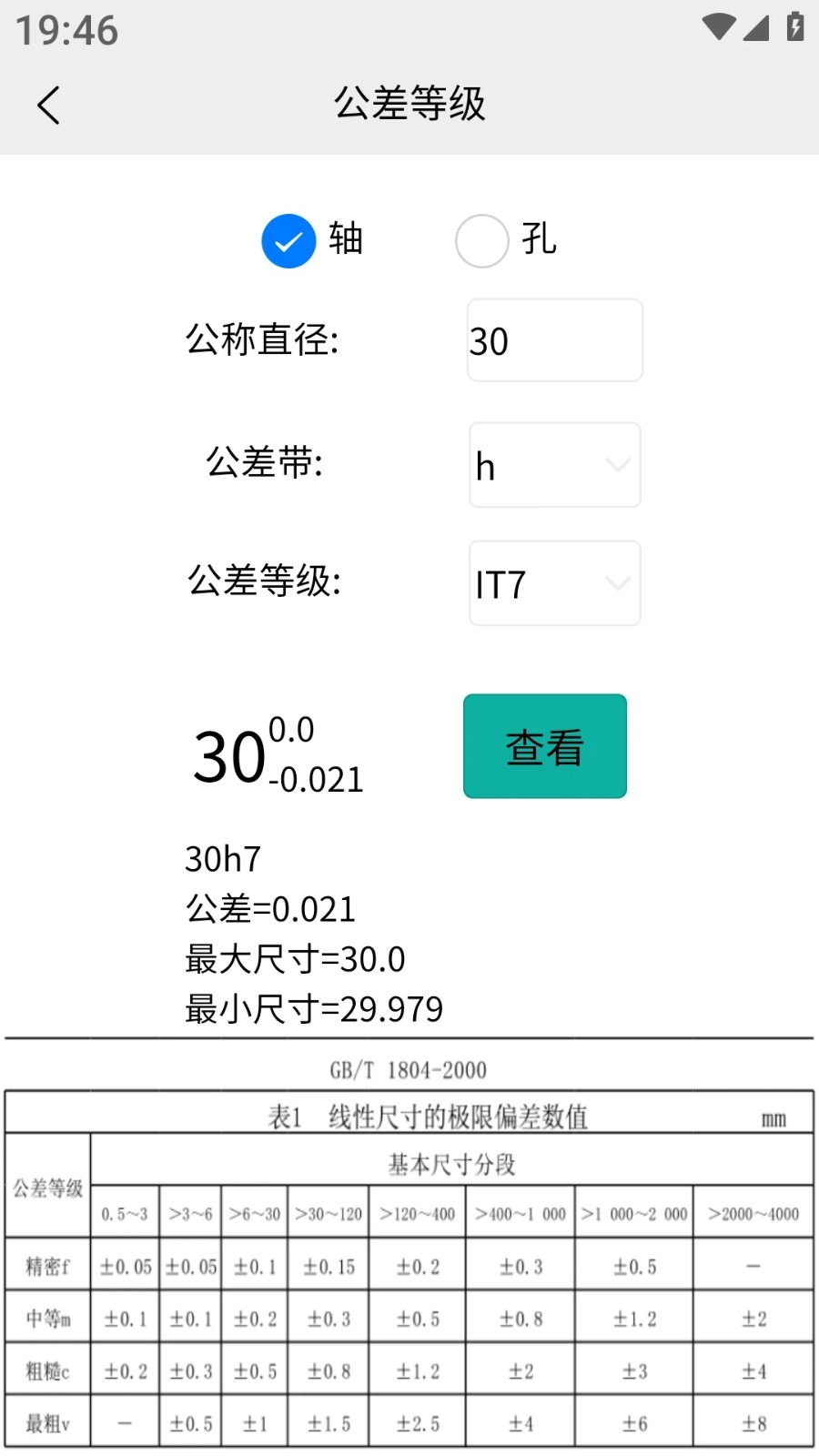Open the 公差带 dropdown showing h
The image size is (819, 1456).
[553, 465]
